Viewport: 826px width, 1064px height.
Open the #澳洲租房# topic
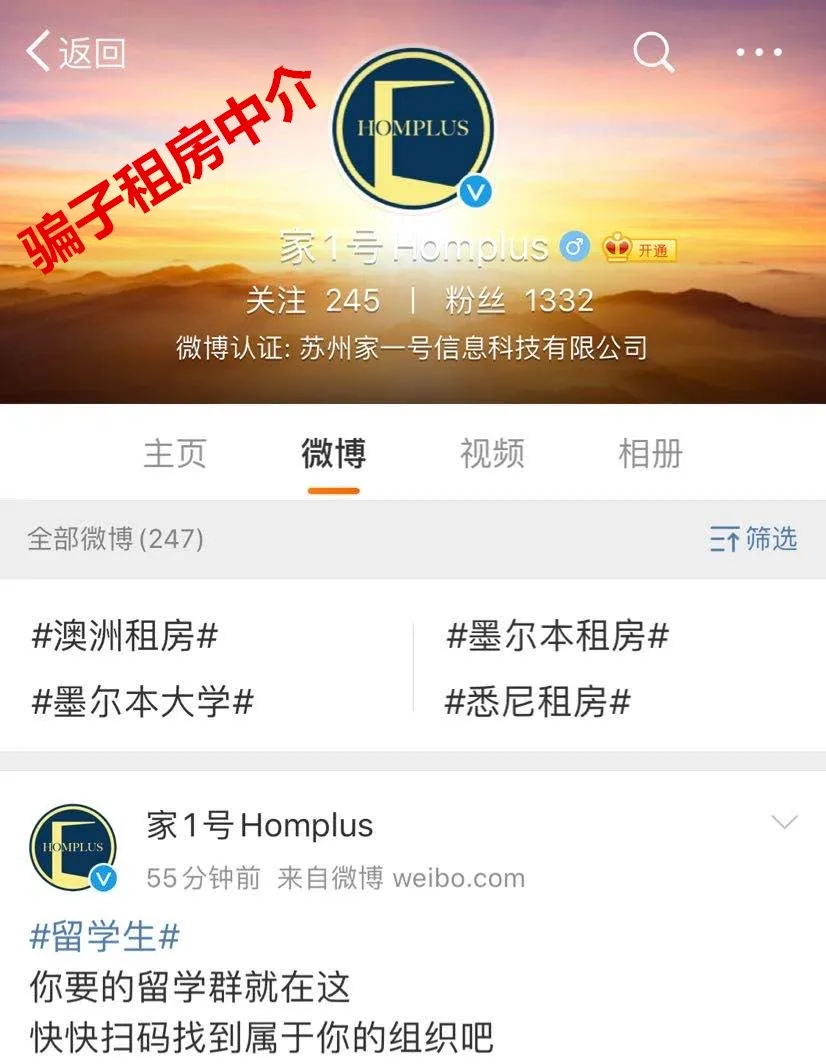(x=124, y=636)
